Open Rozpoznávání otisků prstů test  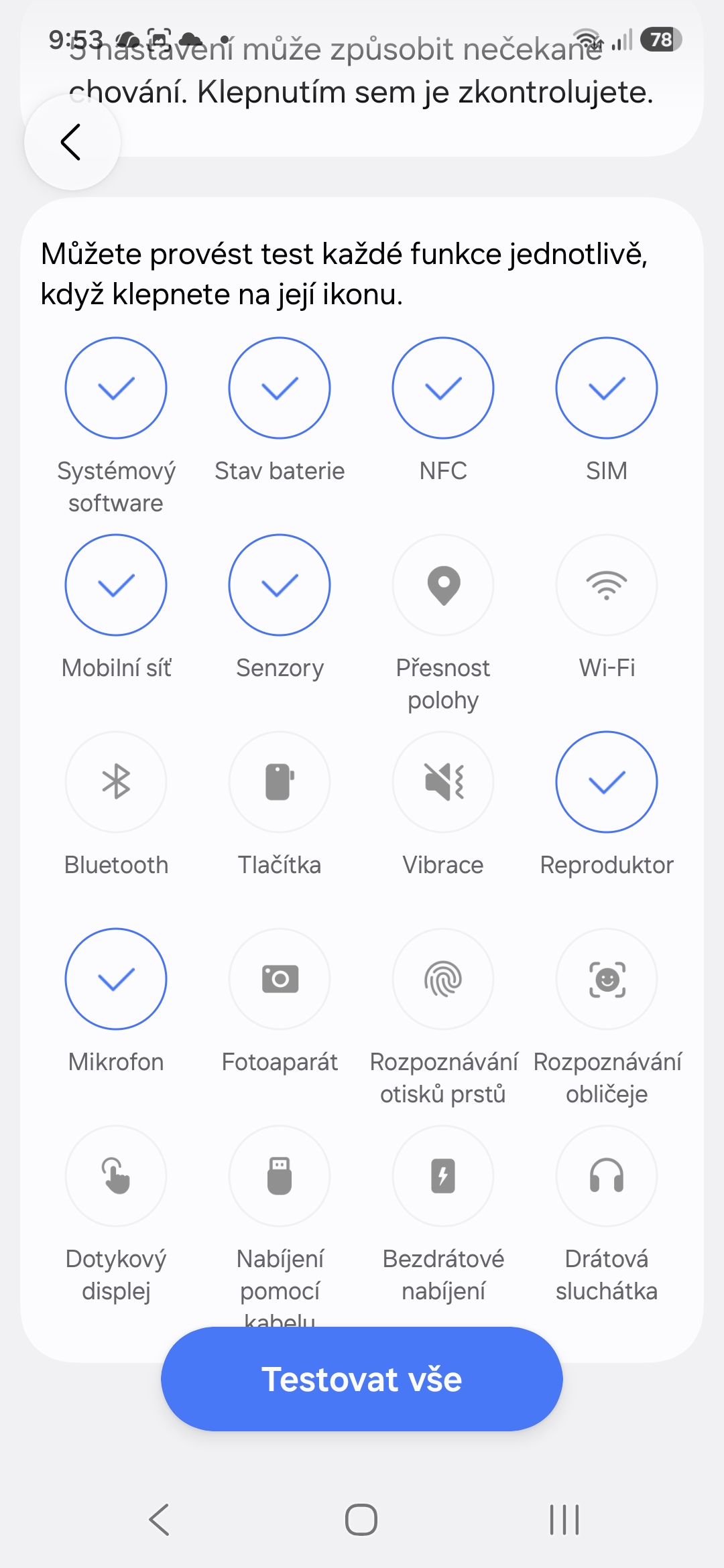coord(443,979)
